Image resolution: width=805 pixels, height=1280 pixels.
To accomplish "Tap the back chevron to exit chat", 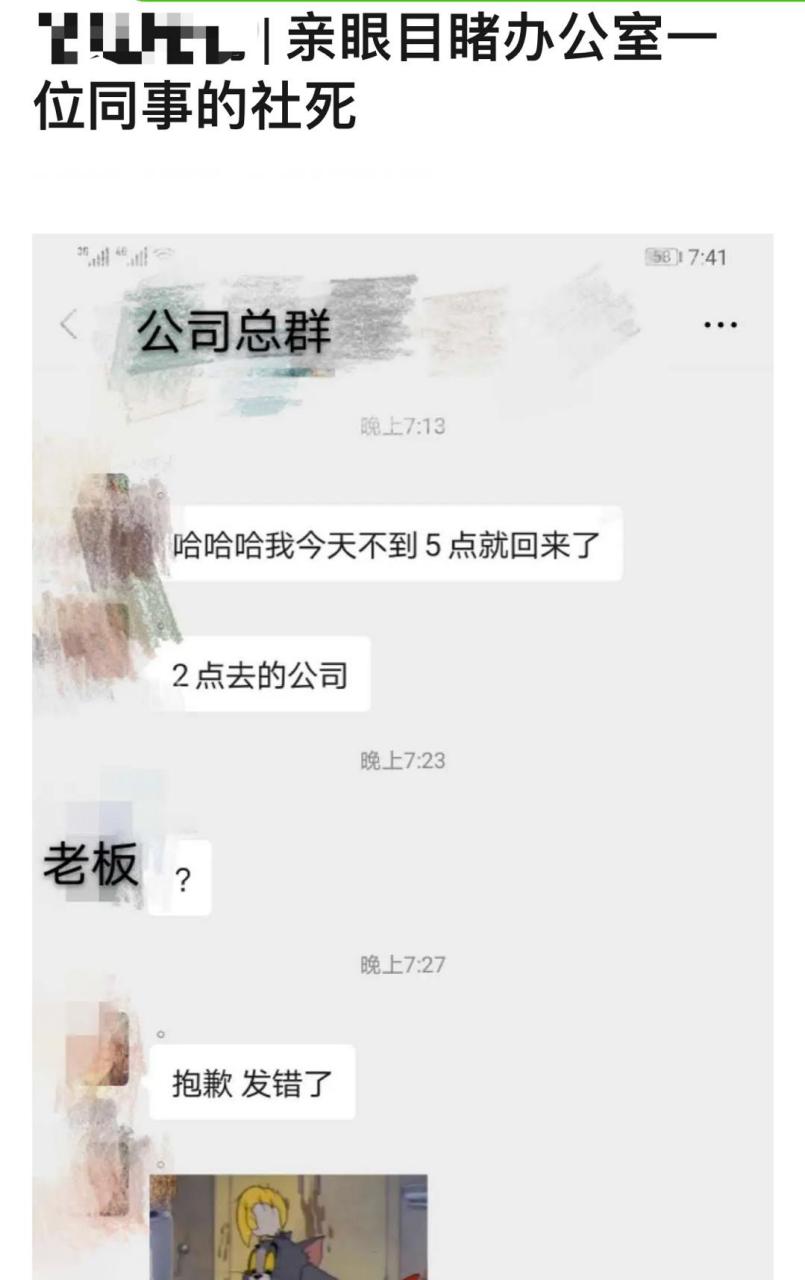I will point(67,323).
